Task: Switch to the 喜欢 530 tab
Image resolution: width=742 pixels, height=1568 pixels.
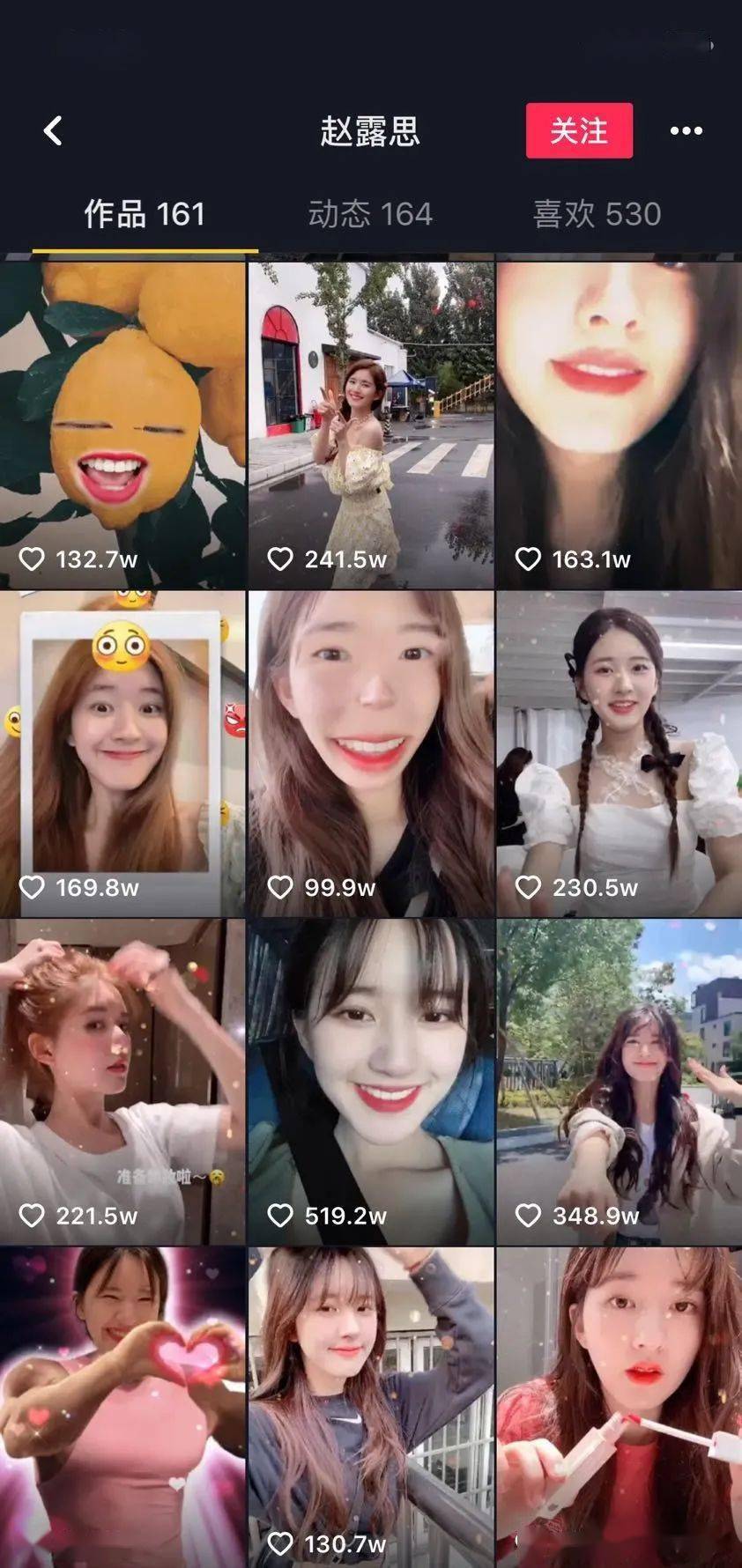Action: coord(597,214)
